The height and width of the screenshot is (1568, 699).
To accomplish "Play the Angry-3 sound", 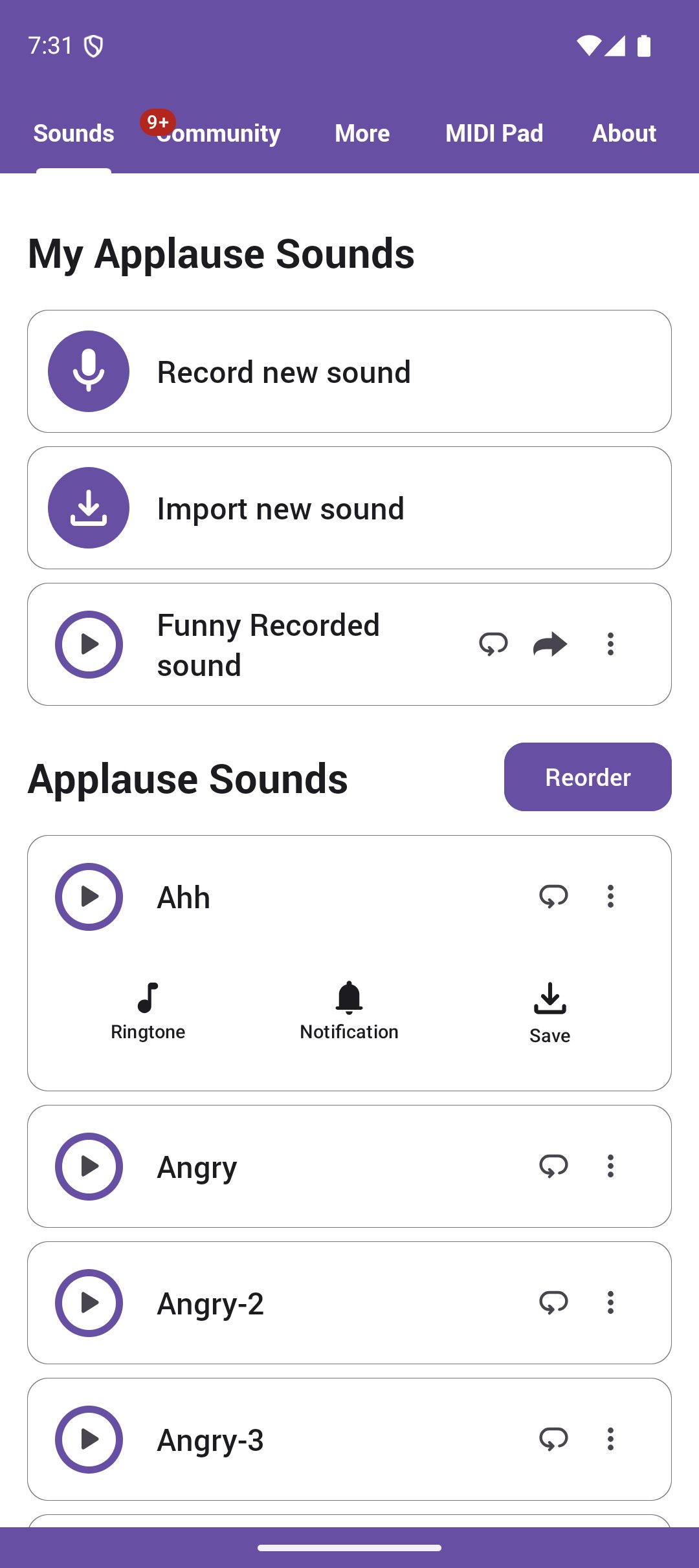I will tap(89, 1439).
